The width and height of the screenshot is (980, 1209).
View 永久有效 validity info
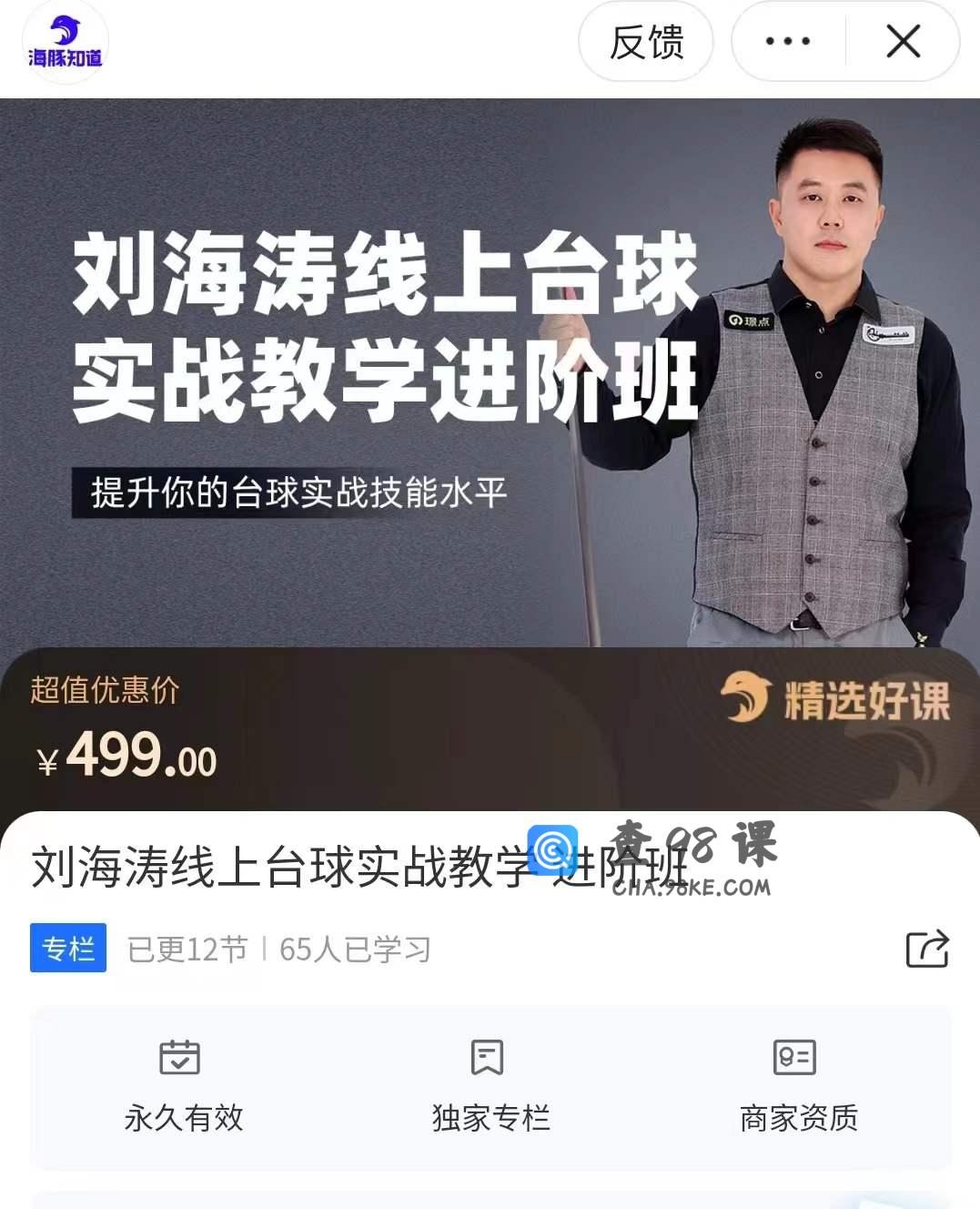tap(183, 1086)
